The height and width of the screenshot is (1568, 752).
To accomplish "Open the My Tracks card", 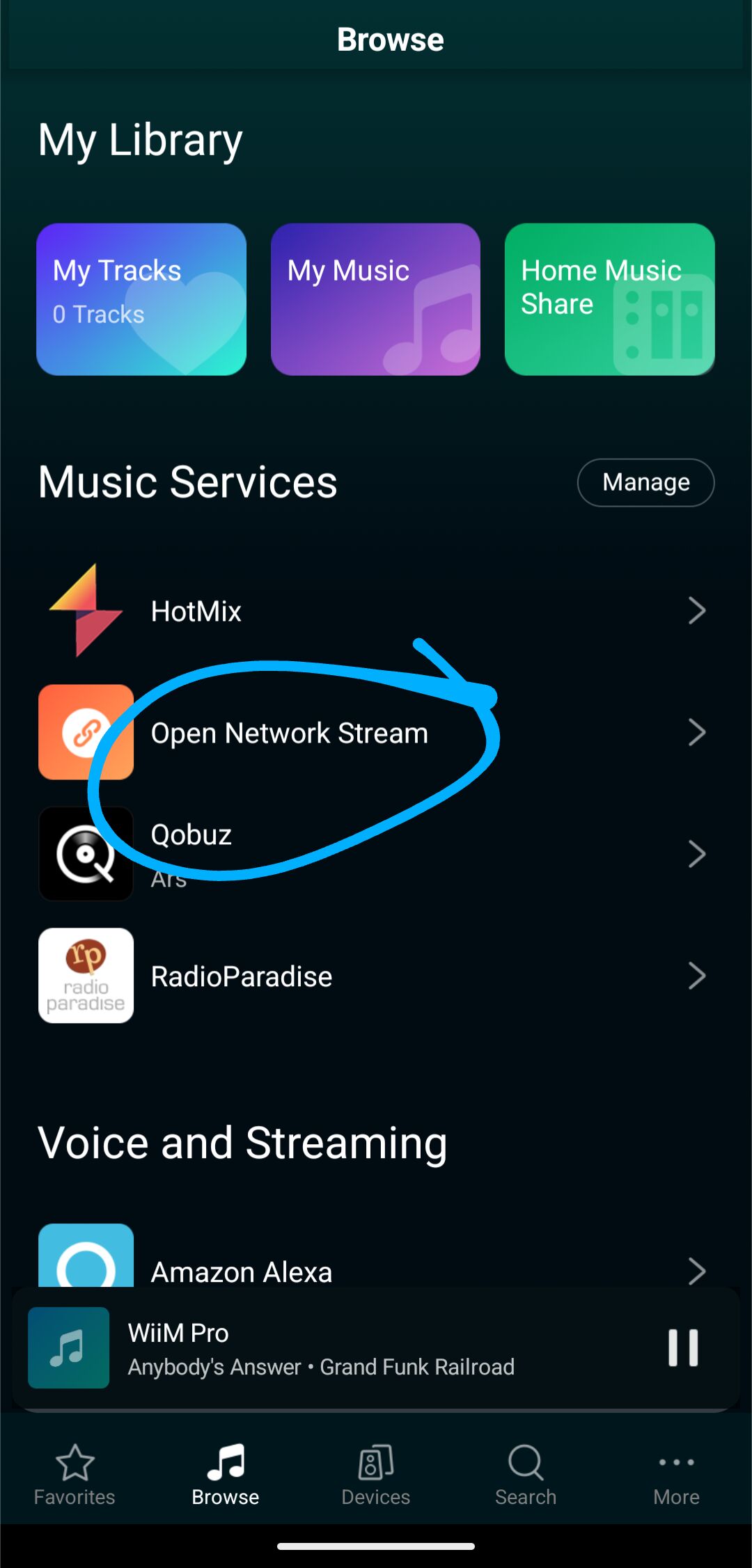I will click(x=141, y=299).
